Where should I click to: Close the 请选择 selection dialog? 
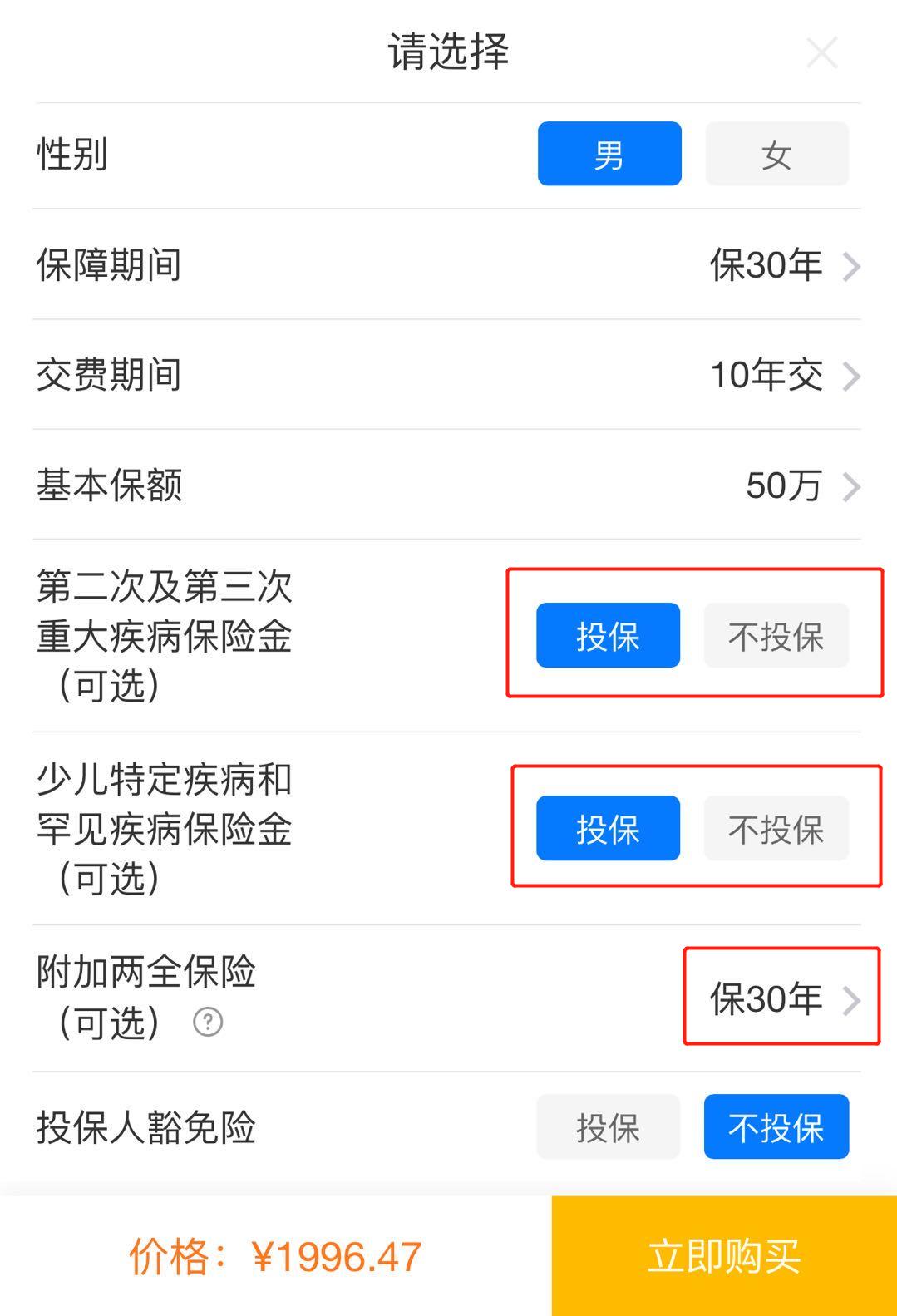[x=822, y=52]
